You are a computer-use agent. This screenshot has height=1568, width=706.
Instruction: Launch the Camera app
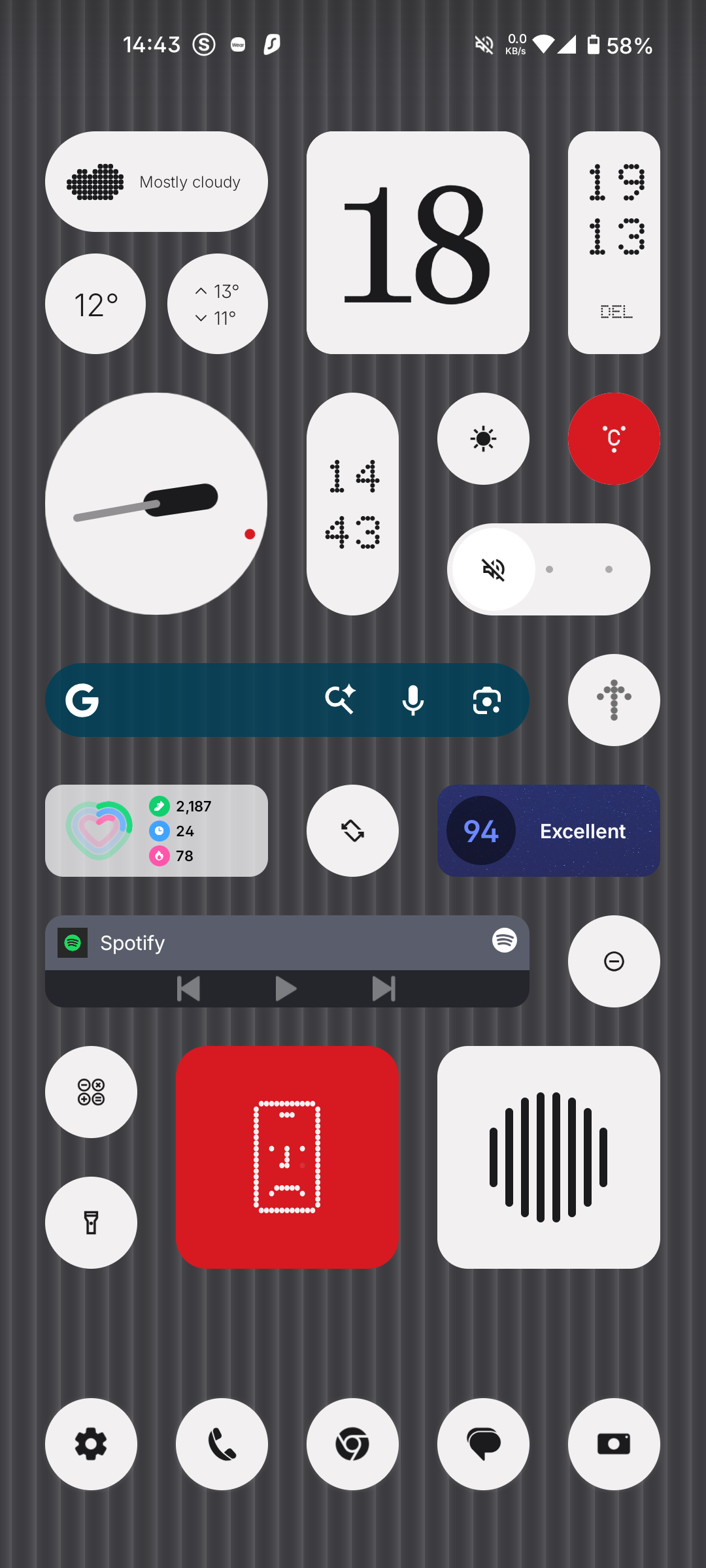(x=614, y=1444)
